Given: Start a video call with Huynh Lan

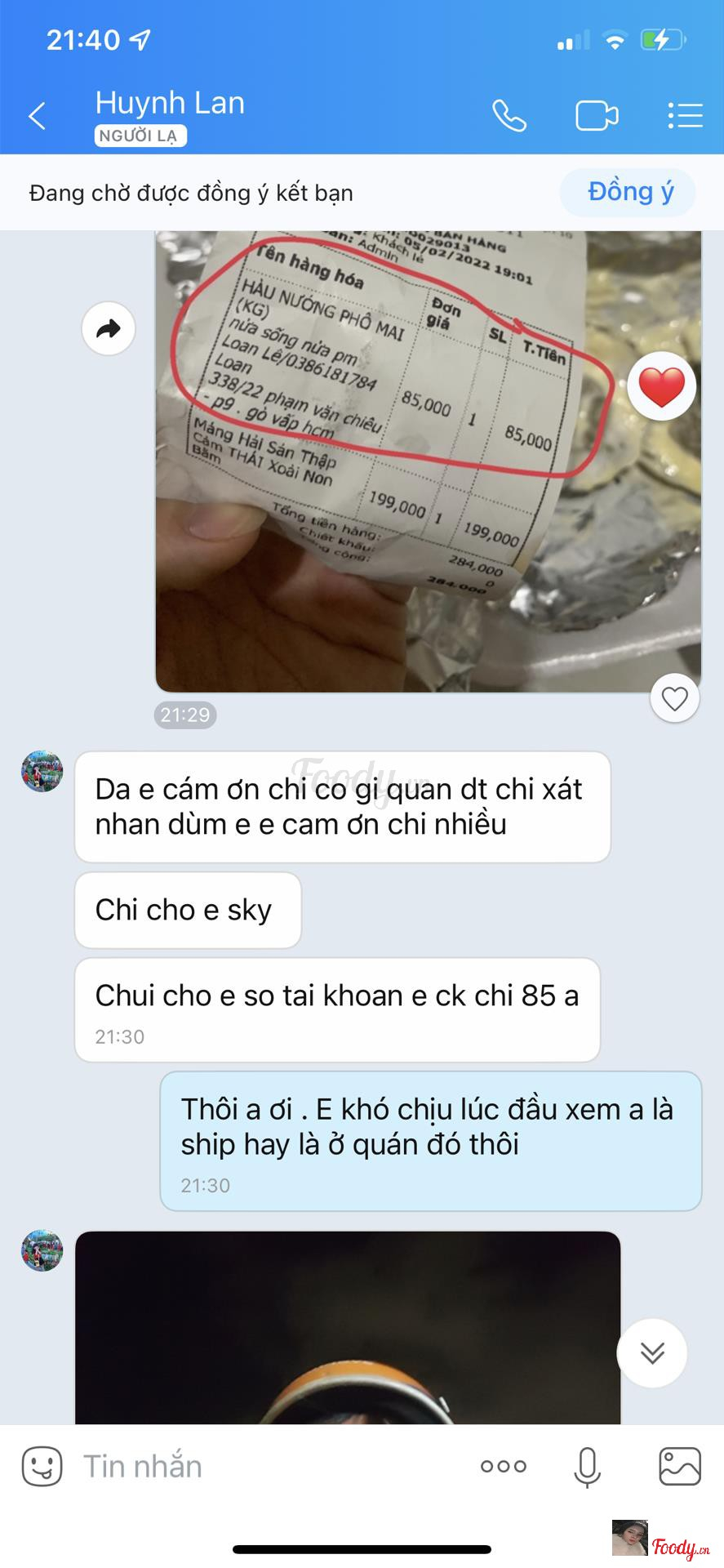Looking at the screenshot, I should [x=597, y=116].
